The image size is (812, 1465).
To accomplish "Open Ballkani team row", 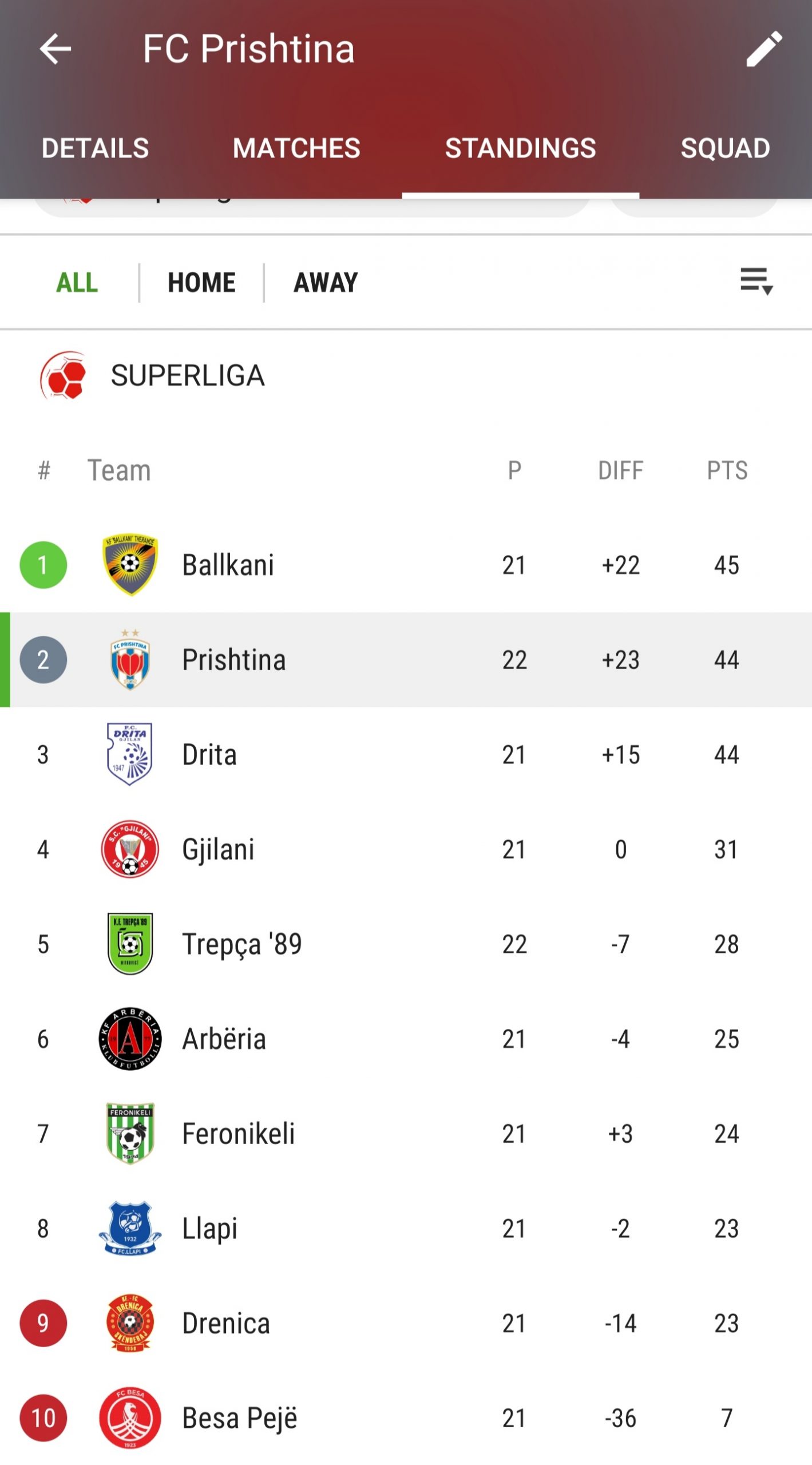I will point(228,565).
